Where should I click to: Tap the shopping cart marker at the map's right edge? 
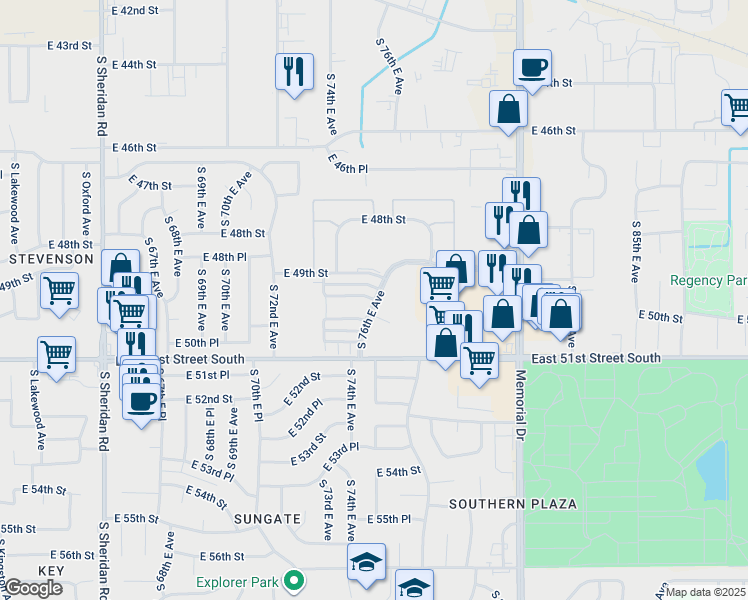click(736, 108)
